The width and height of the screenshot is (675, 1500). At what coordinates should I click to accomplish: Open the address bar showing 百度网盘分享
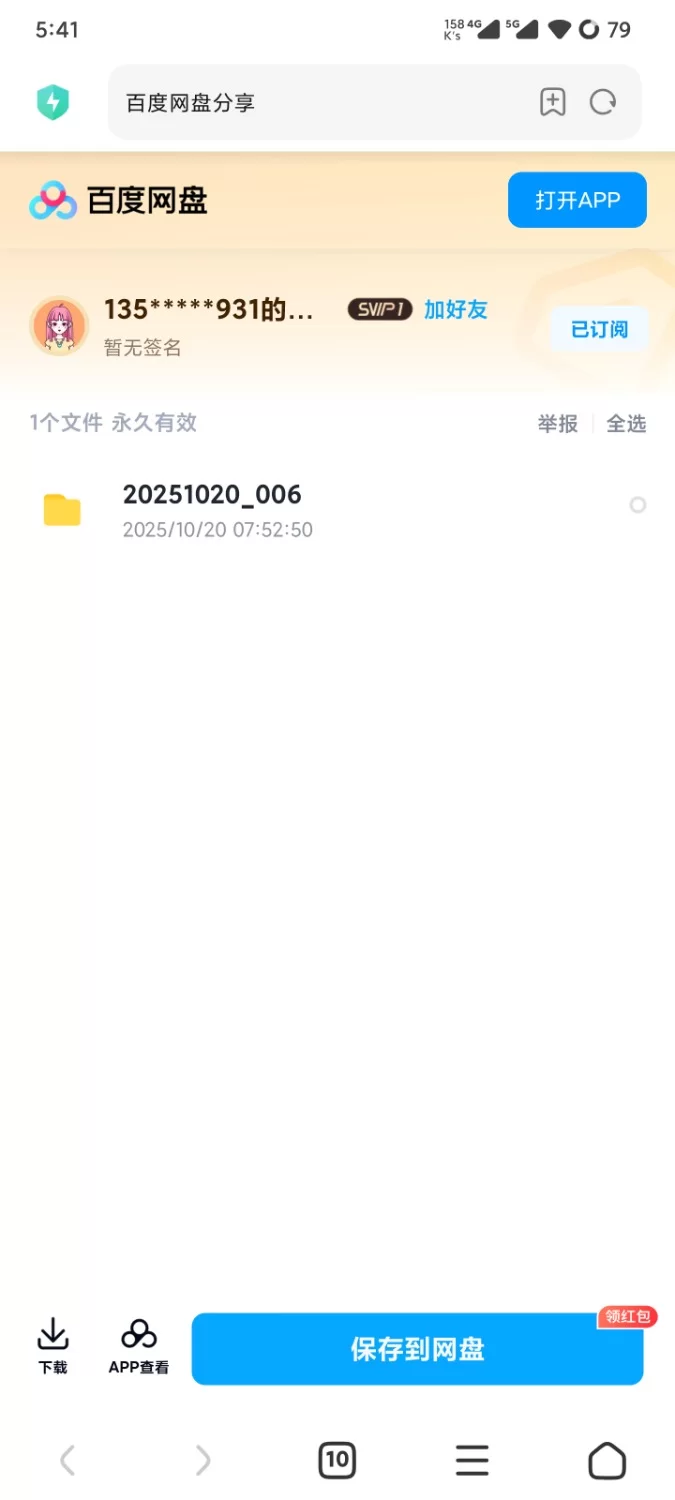pos(320,102)
